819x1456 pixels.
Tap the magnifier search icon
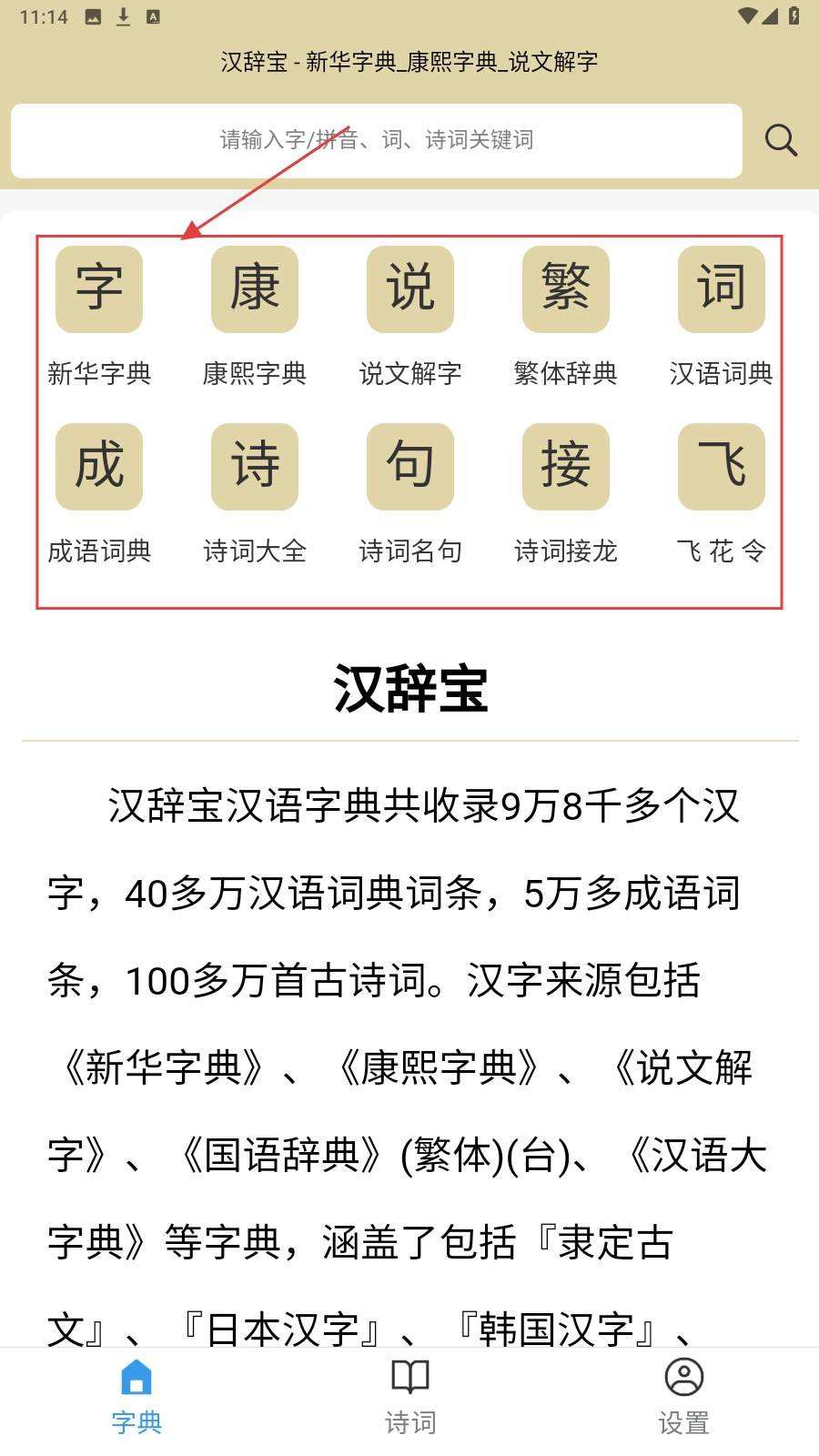click(x=781, y=140)
